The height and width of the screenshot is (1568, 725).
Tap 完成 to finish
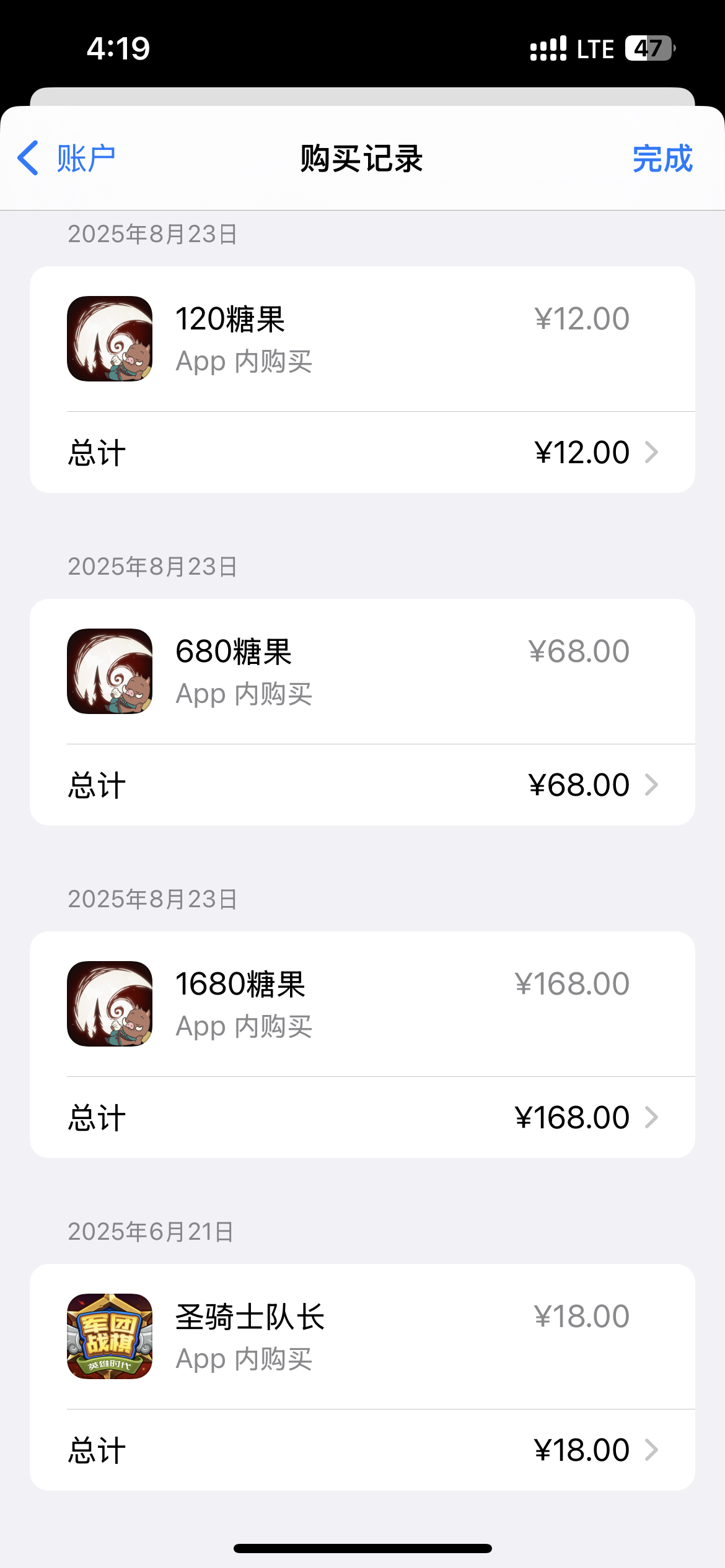point(662,159)
